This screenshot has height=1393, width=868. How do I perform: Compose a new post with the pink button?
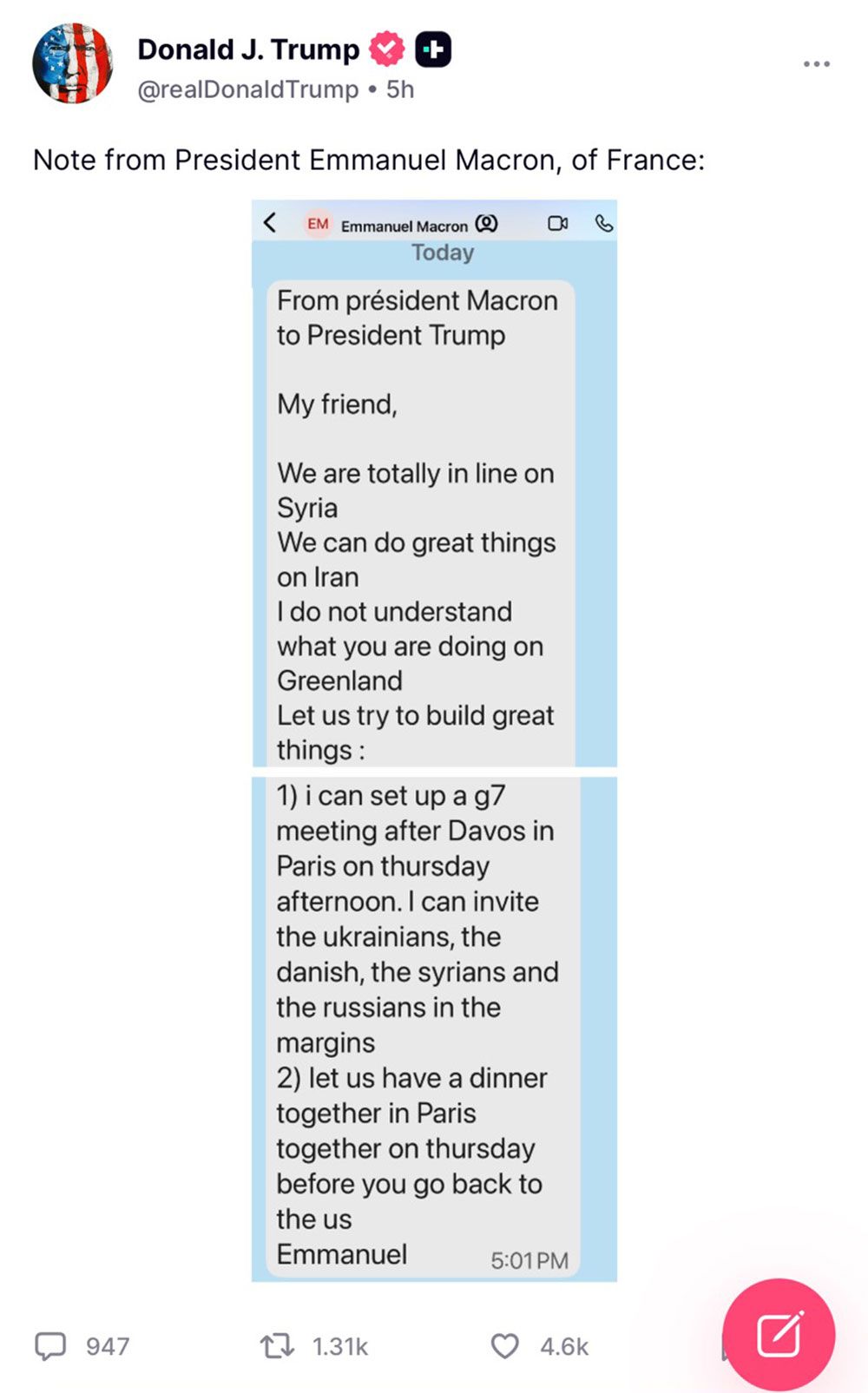click(x=779, y=1335)
